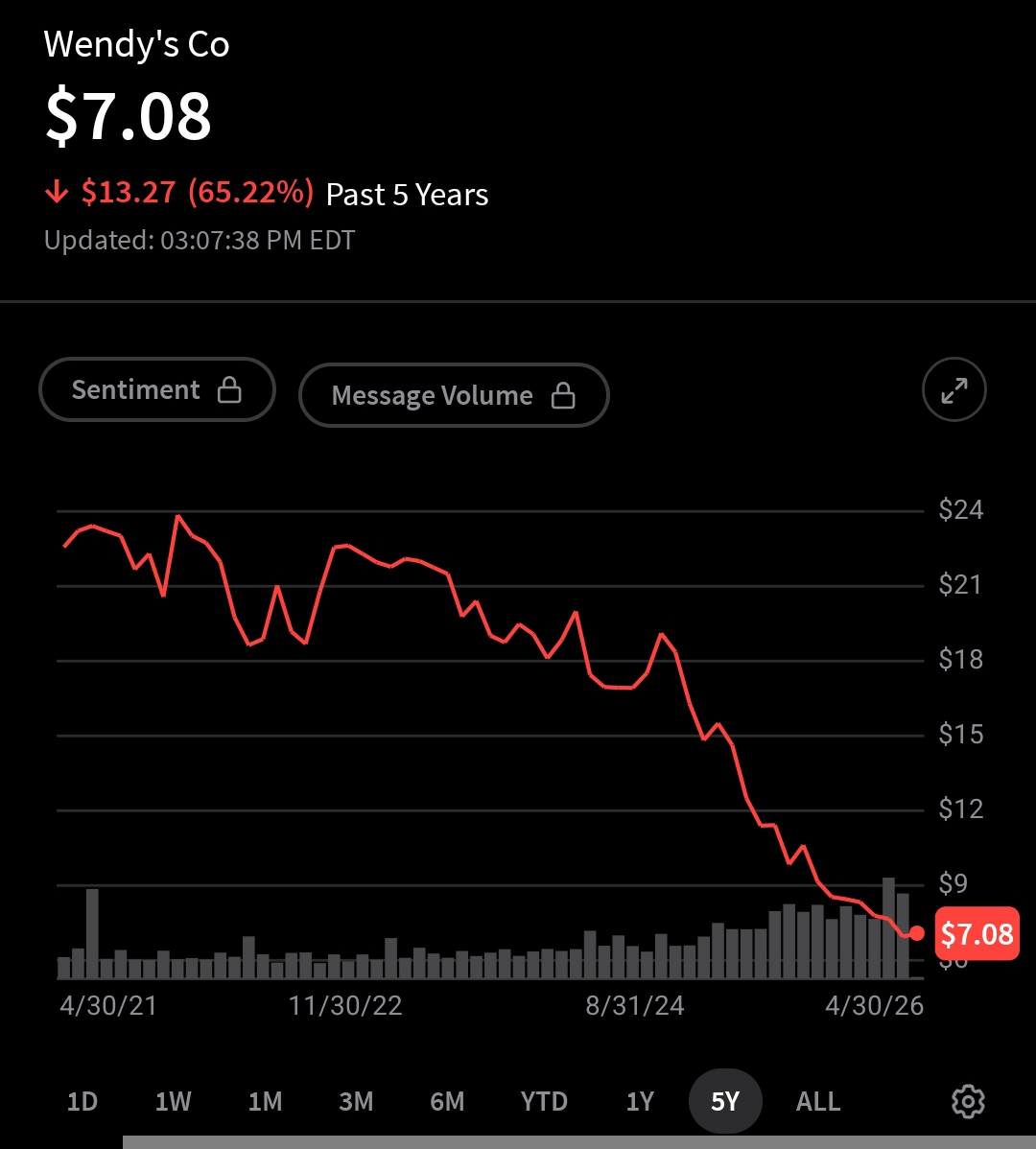Image resolution: width=1036 pixels, height=1149 pixels.
Task: Switch chart to the 1W range
Action: pos(174,1101)
